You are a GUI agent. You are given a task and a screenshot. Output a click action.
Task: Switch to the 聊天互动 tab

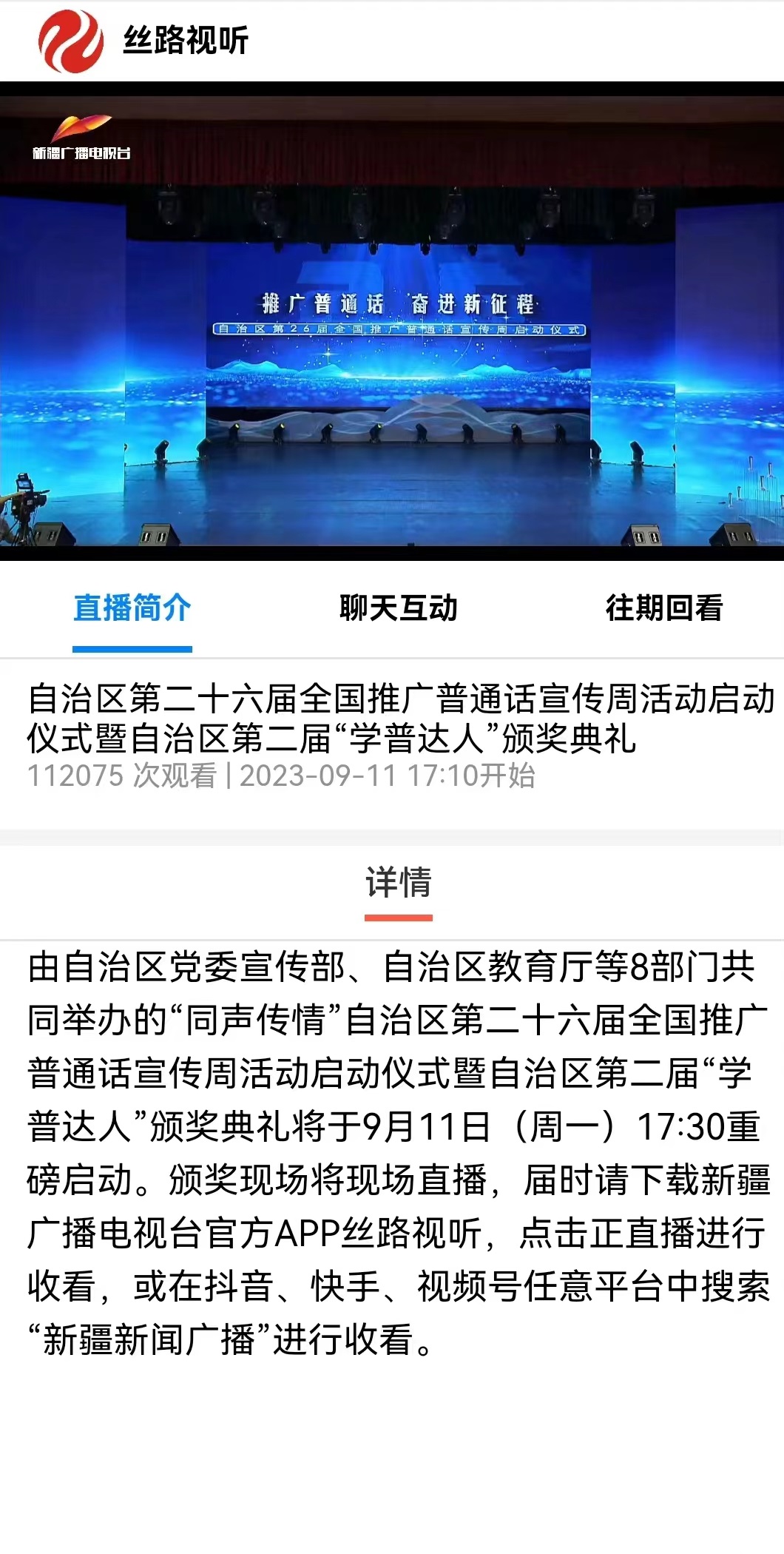click(398, 608)
